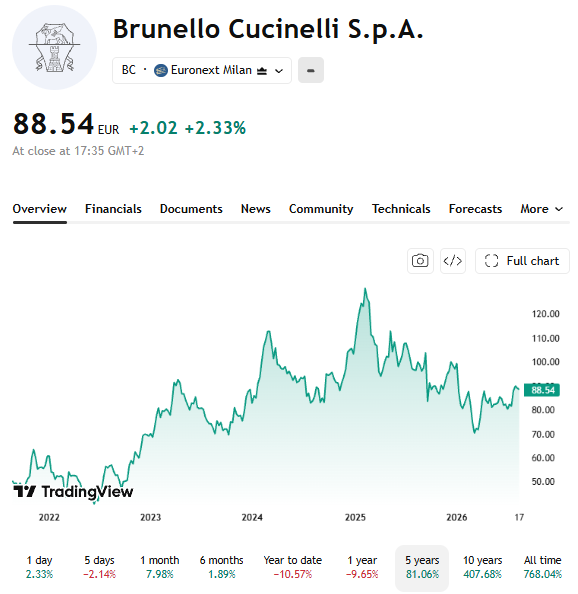The width and height of the screenshot is (578, 594).
Task: Choose the Year to date range
Action: pos(293,567)
